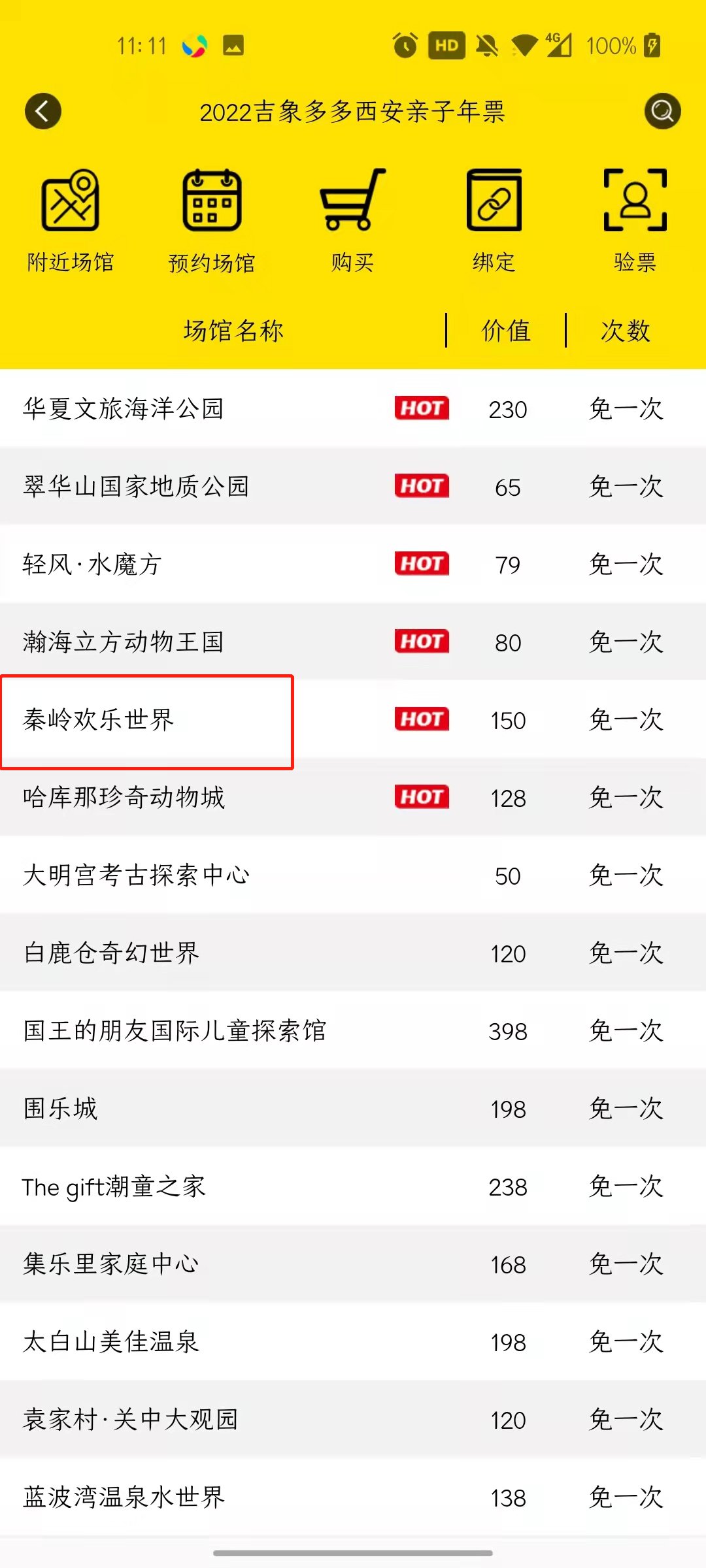The width and height of the screenshot is (706, 1568).
Task: Open the 华夏文旅海洋公园 venue row
Action: [124, 409]
